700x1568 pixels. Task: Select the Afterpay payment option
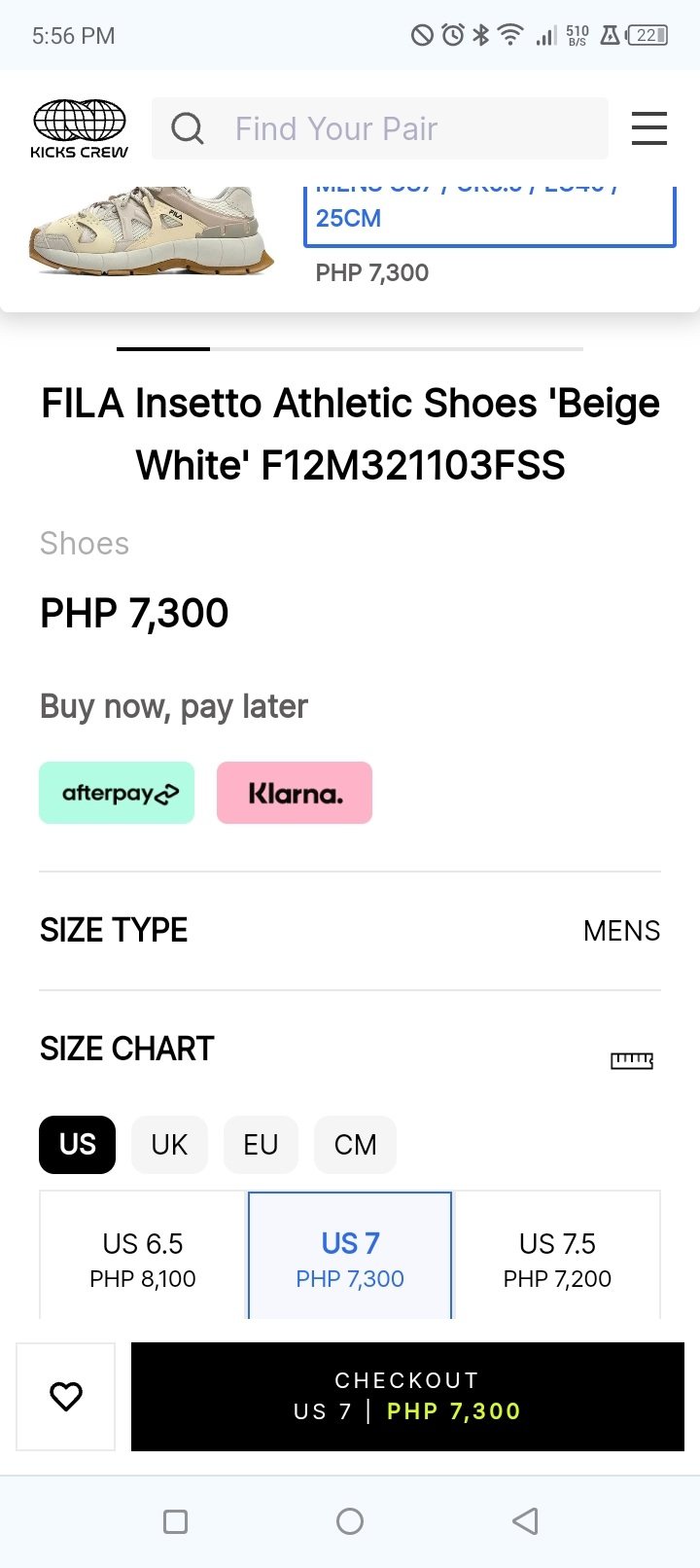(x=117, y=793)
